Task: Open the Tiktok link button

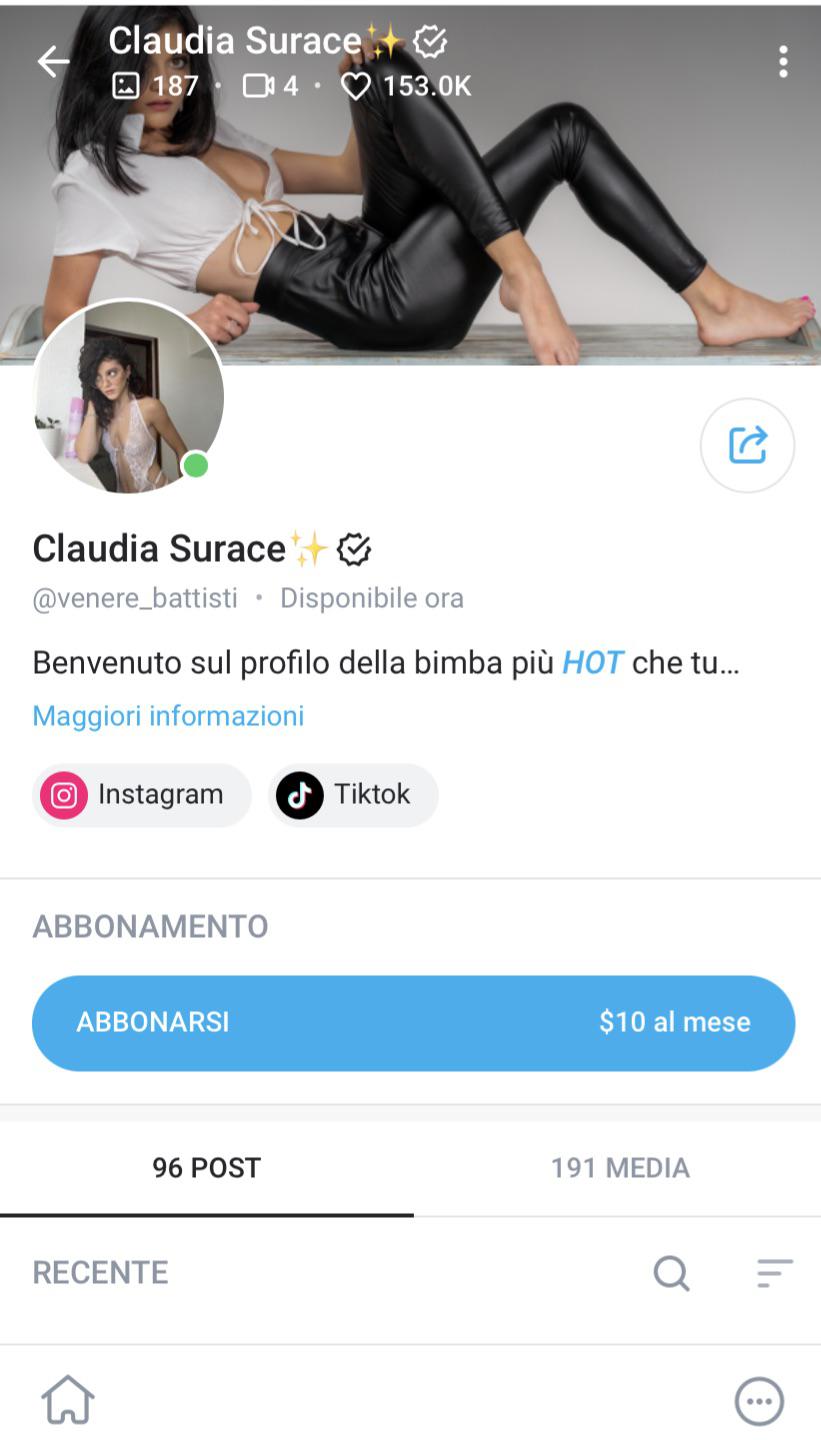Action: (x=352, y=794)
